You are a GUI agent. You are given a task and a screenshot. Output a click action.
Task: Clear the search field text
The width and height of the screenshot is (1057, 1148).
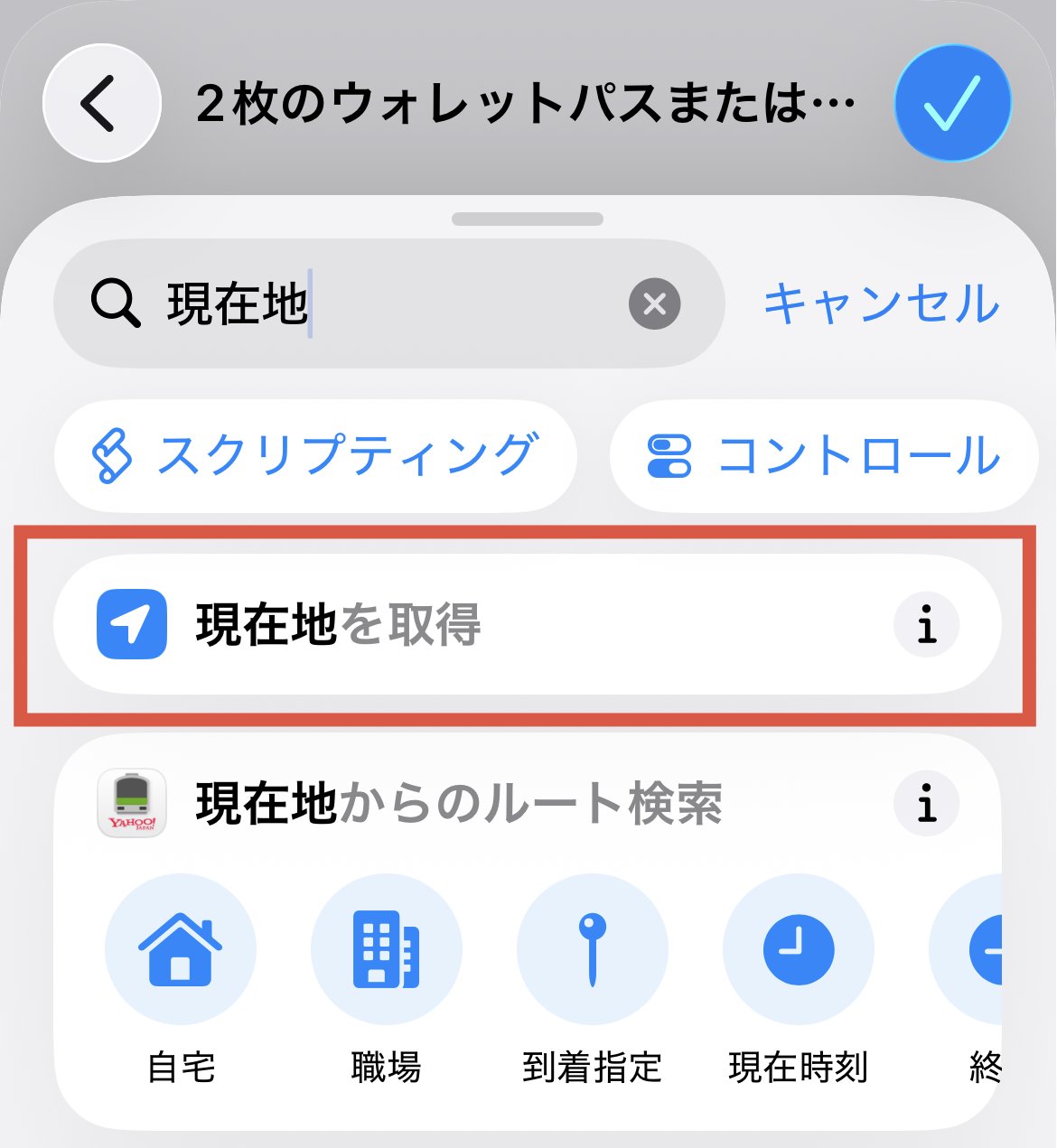click(653, 303)
